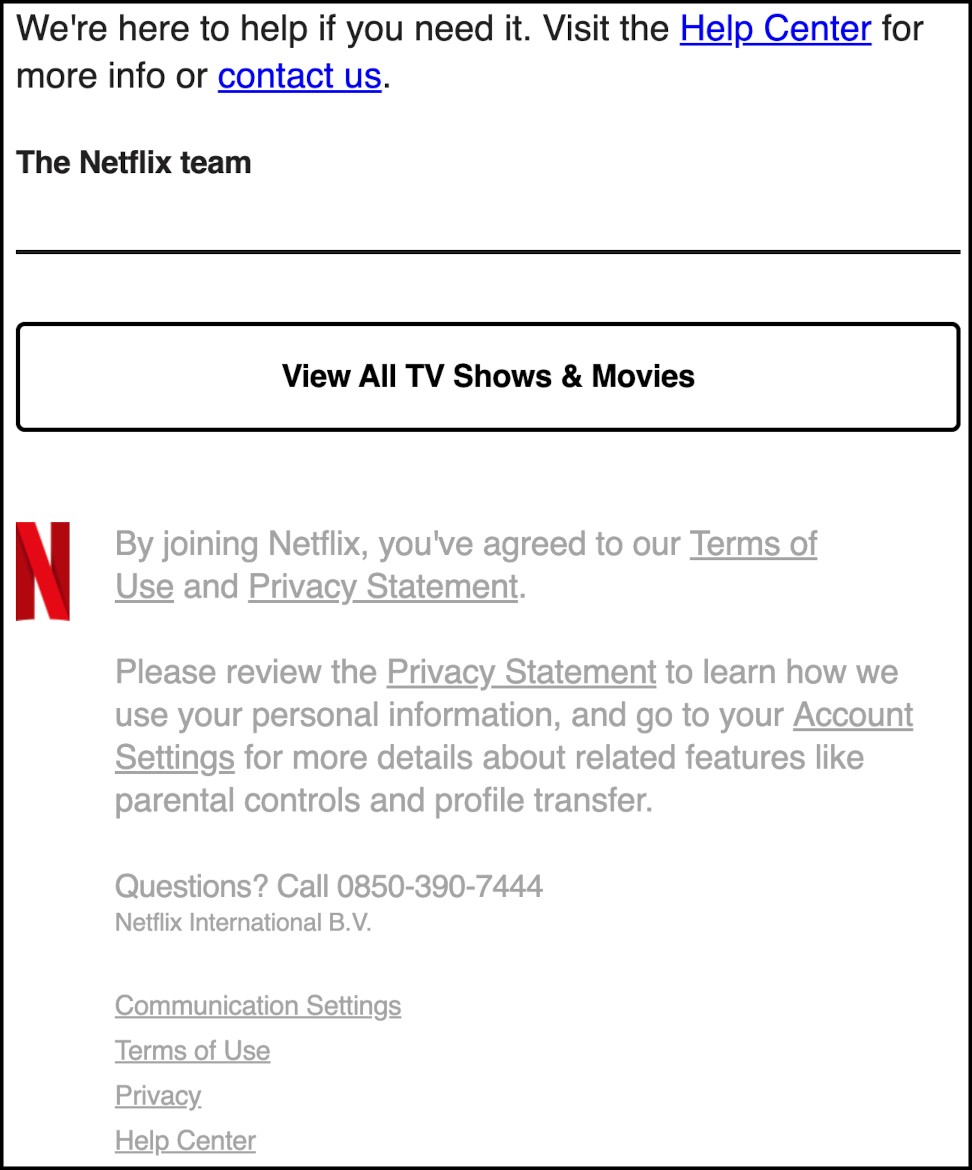972x1170 pixels.
Task: Open Privacy Statement after 'Please review the'
Action: 521,672
